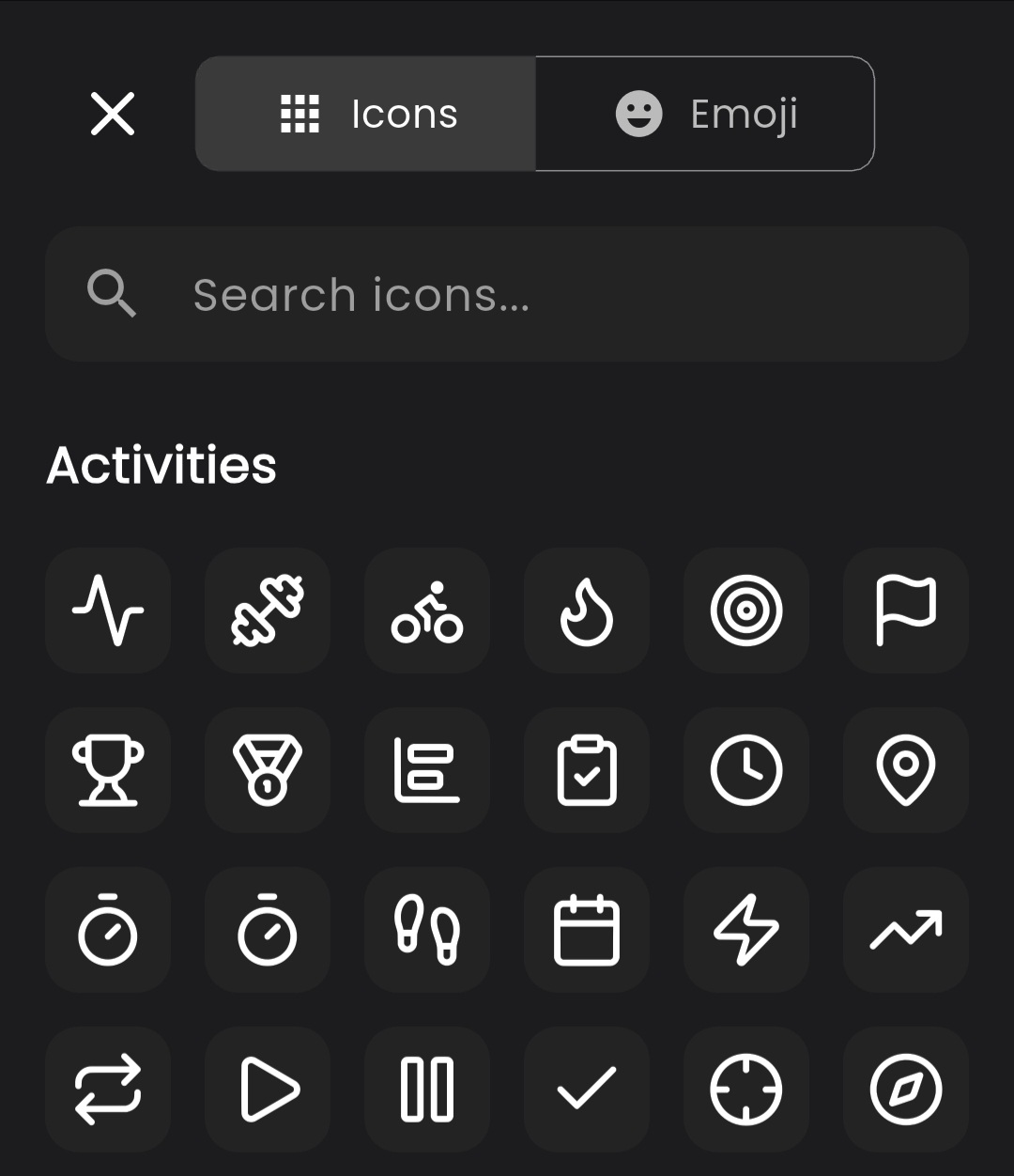
Task: Pick the clipboard check icon
Action: coord(587,770)
